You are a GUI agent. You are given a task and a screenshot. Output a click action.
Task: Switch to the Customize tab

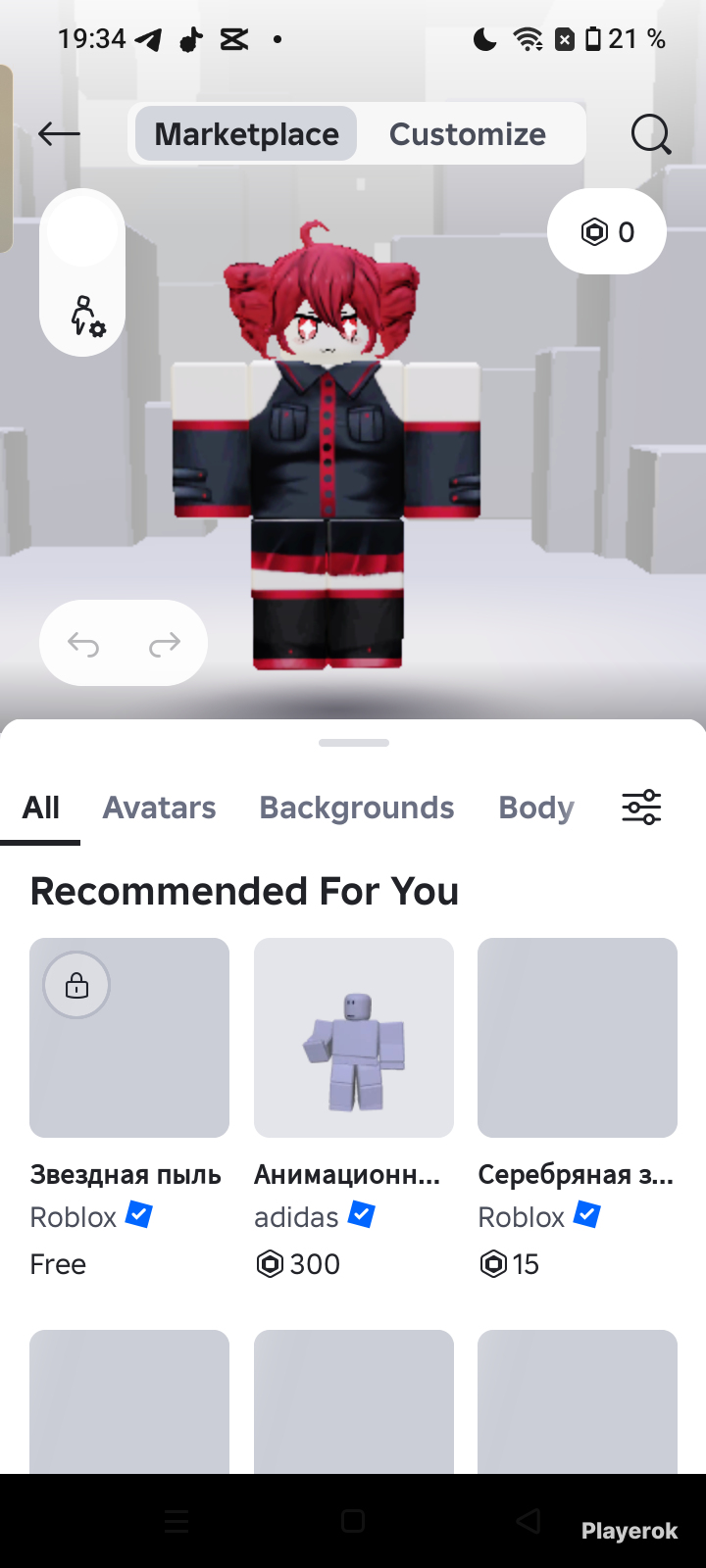(468, 134)
